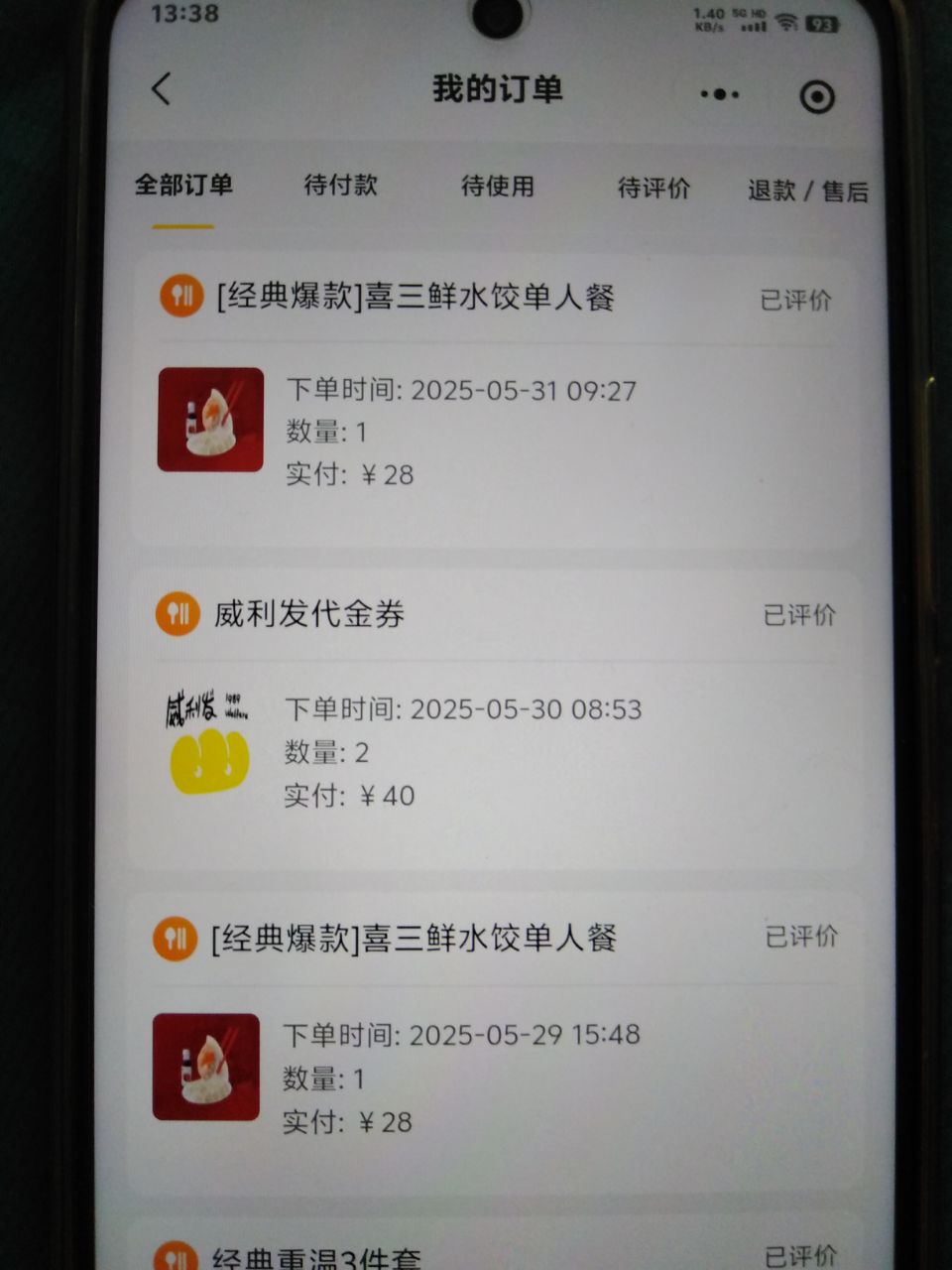Open the 退款/售后 tab

pos(807,190)
